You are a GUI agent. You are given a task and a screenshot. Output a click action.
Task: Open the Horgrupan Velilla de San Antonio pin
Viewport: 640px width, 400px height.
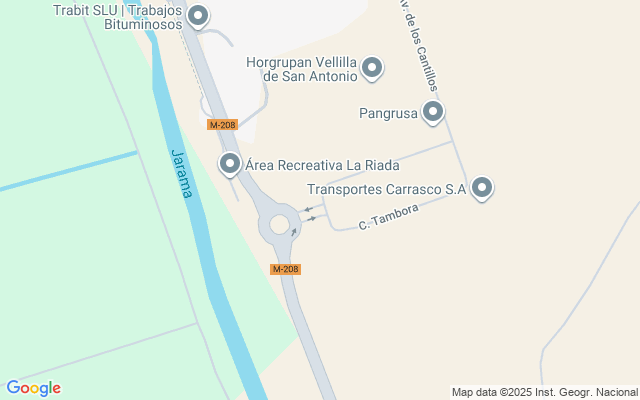point(372,68)
